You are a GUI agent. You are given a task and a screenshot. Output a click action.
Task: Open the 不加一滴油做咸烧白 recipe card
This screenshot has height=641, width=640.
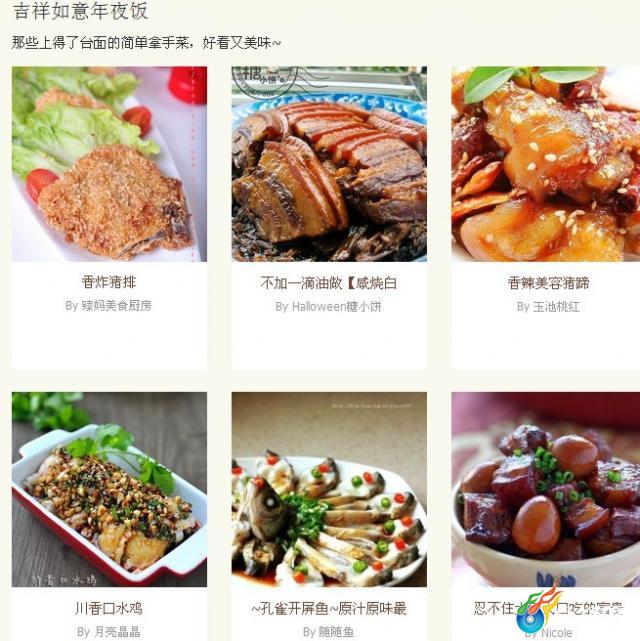tap(329, 164)
